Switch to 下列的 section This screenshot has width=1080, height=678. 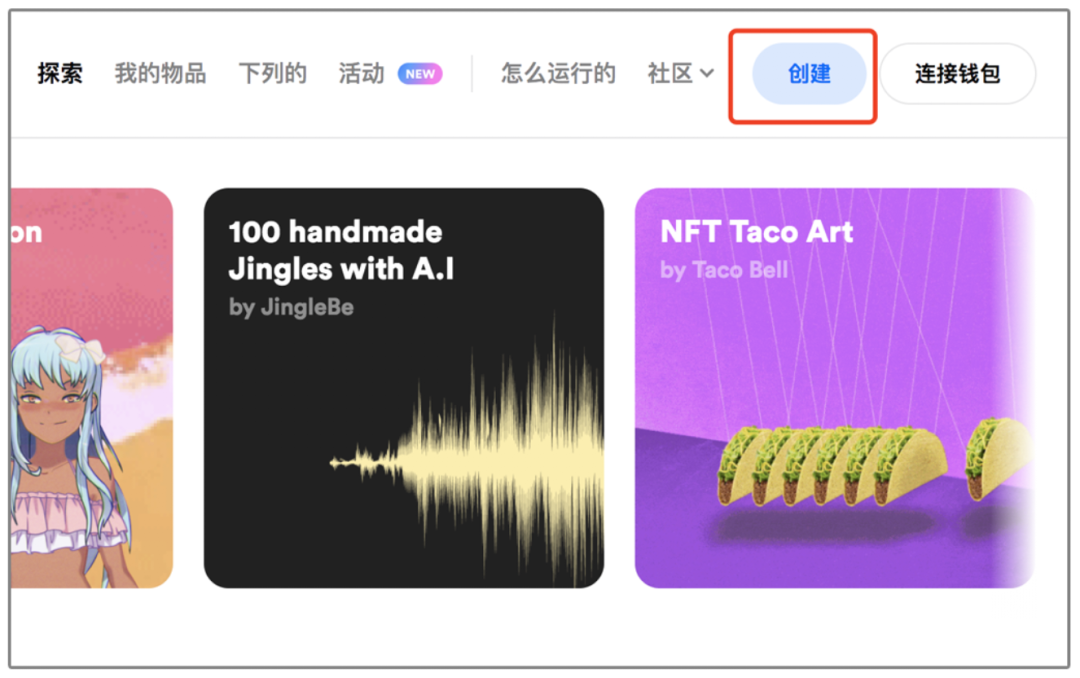272,74
